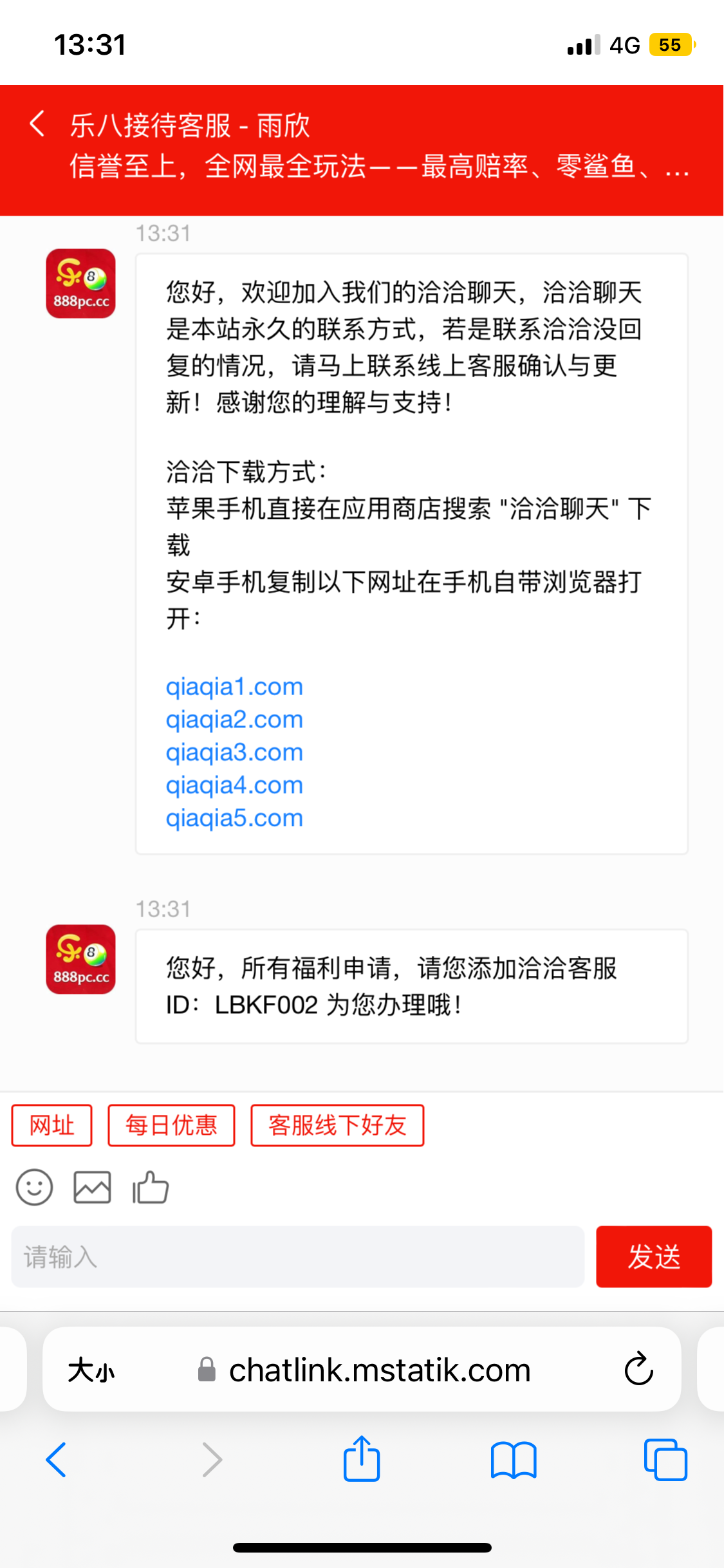Tap the address bar URL
724x1568 pixels.
380,1370
